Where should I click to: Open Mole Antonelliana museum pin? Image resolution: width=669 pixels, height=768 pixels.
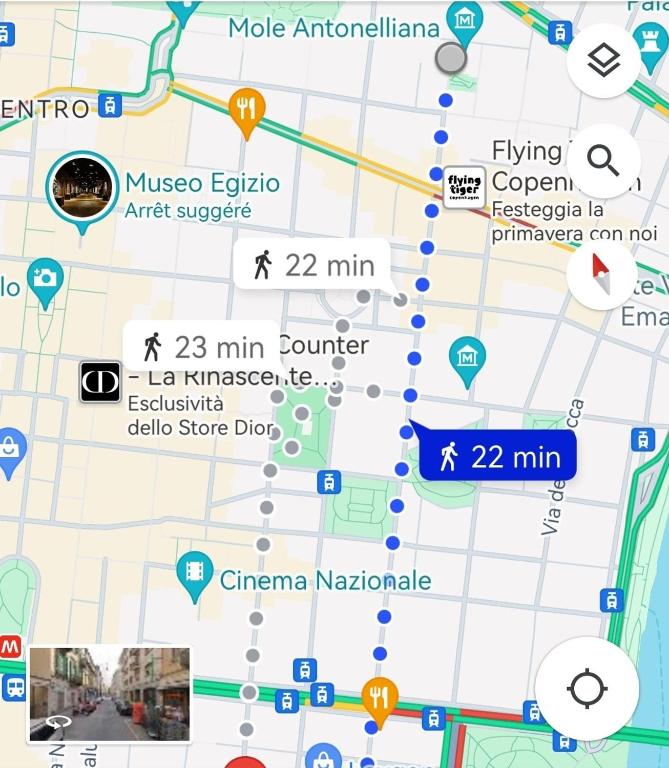pos(464,19)
